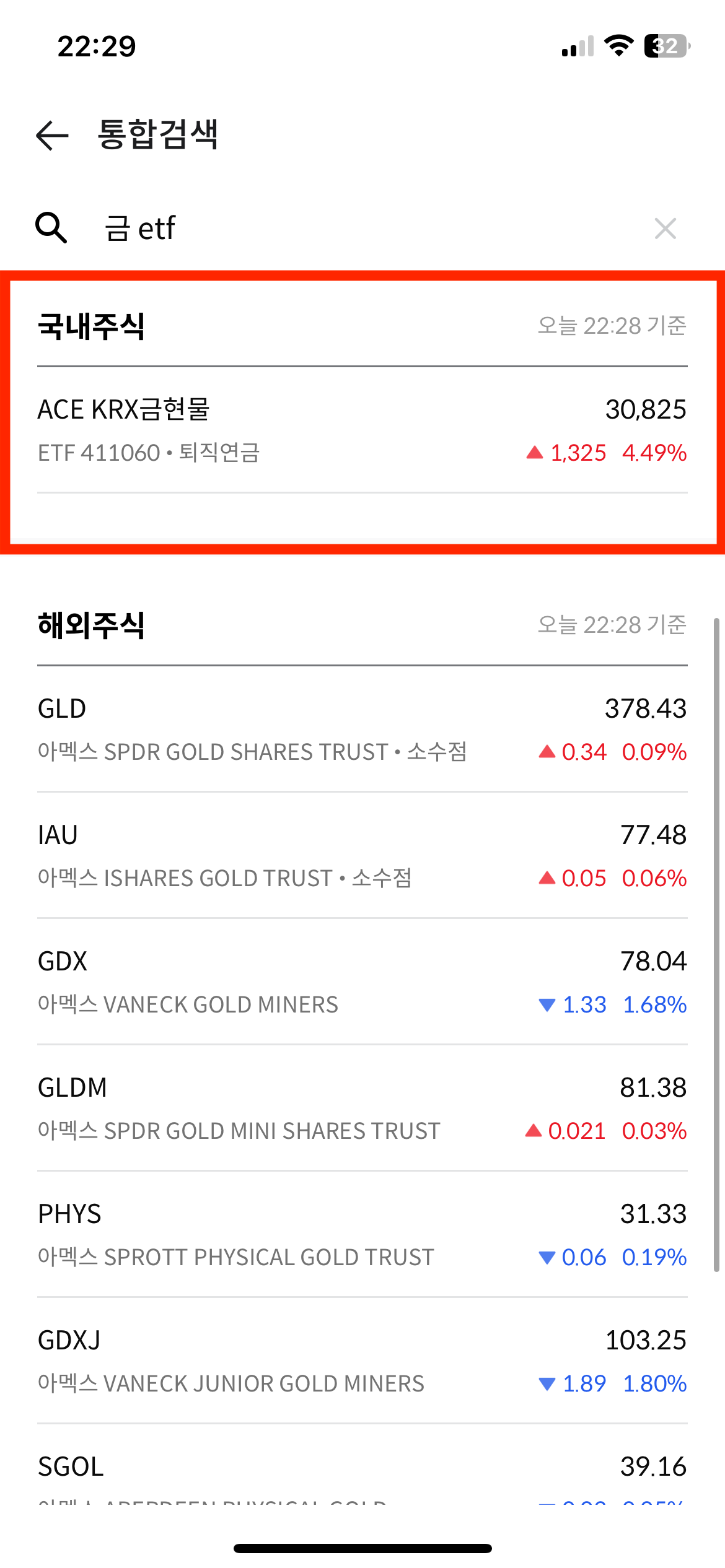Open GLDM SPDR Gold Mini Shares
The height and width of the screenshot is (1568, 725).
pos(362,1108)
